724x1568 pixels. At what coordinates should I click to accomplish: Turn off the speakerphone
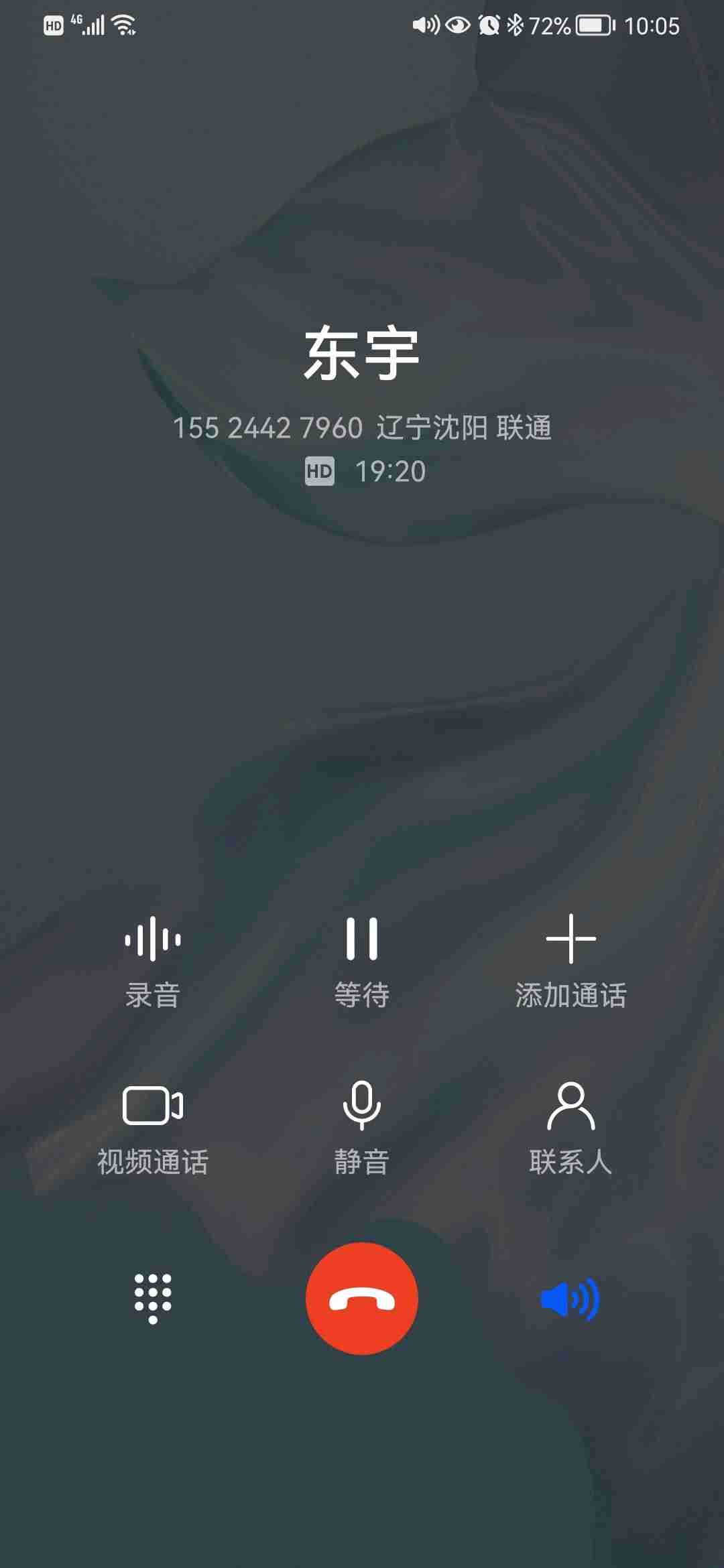pos(570,1299)
